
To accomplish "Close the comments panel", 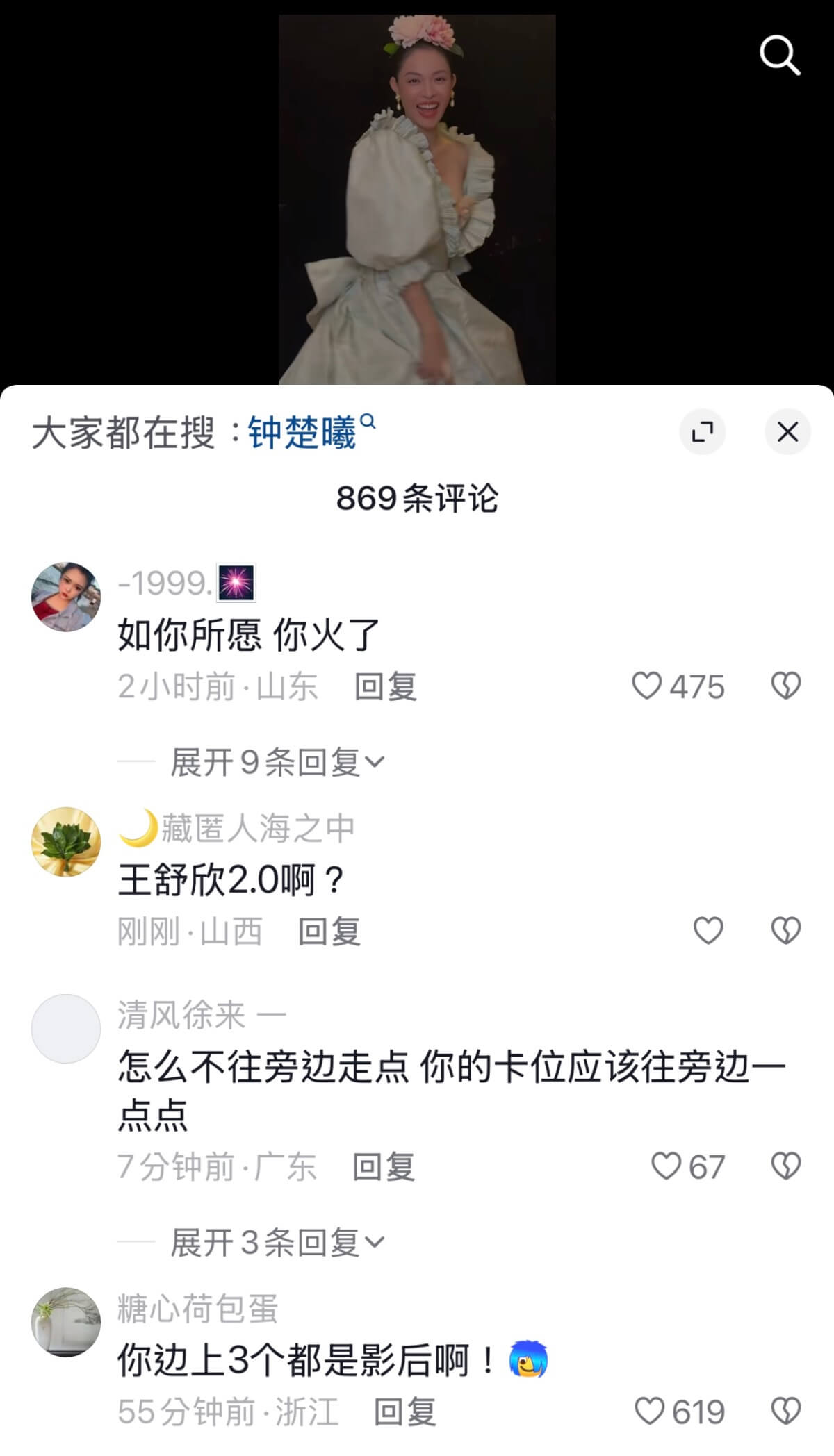I will click(x=787, y=432).
